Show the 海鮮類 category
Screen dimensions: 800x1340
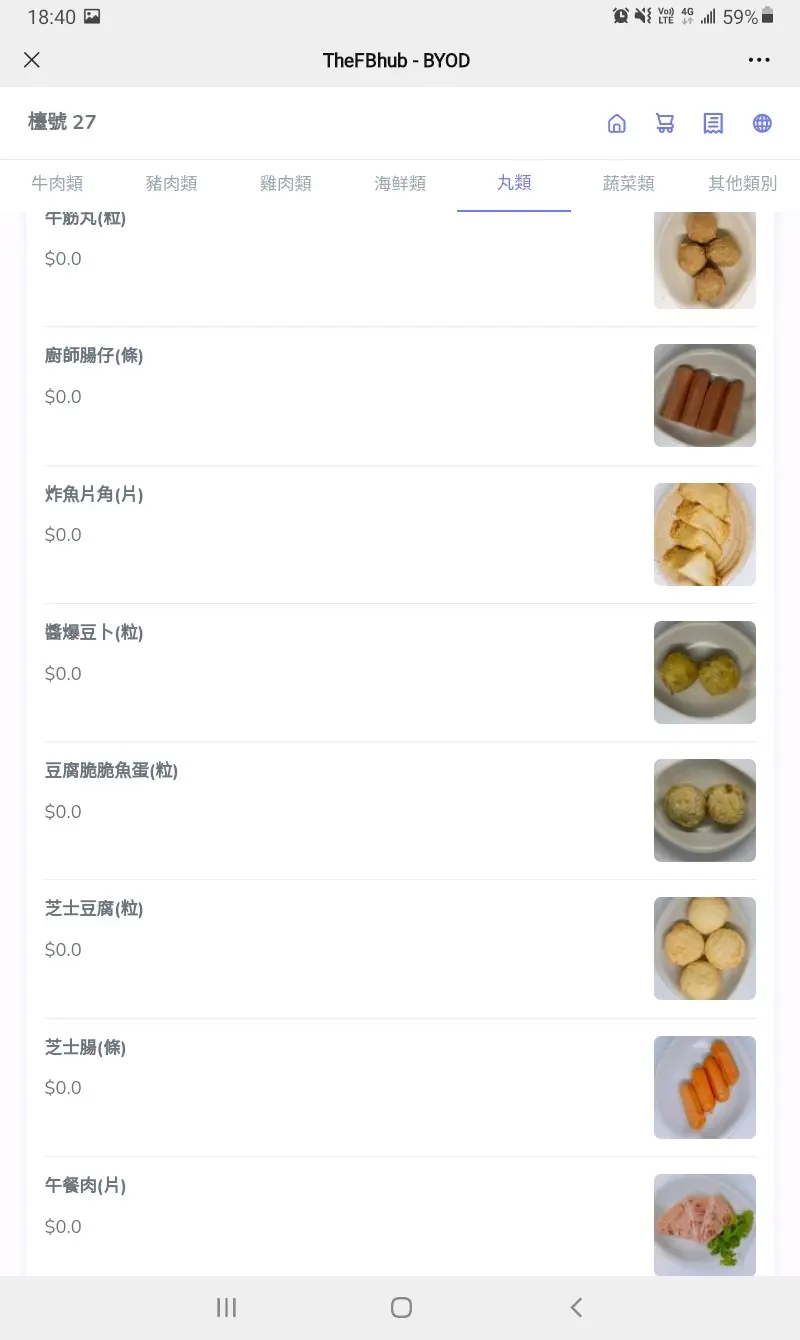tap(400, 183)
